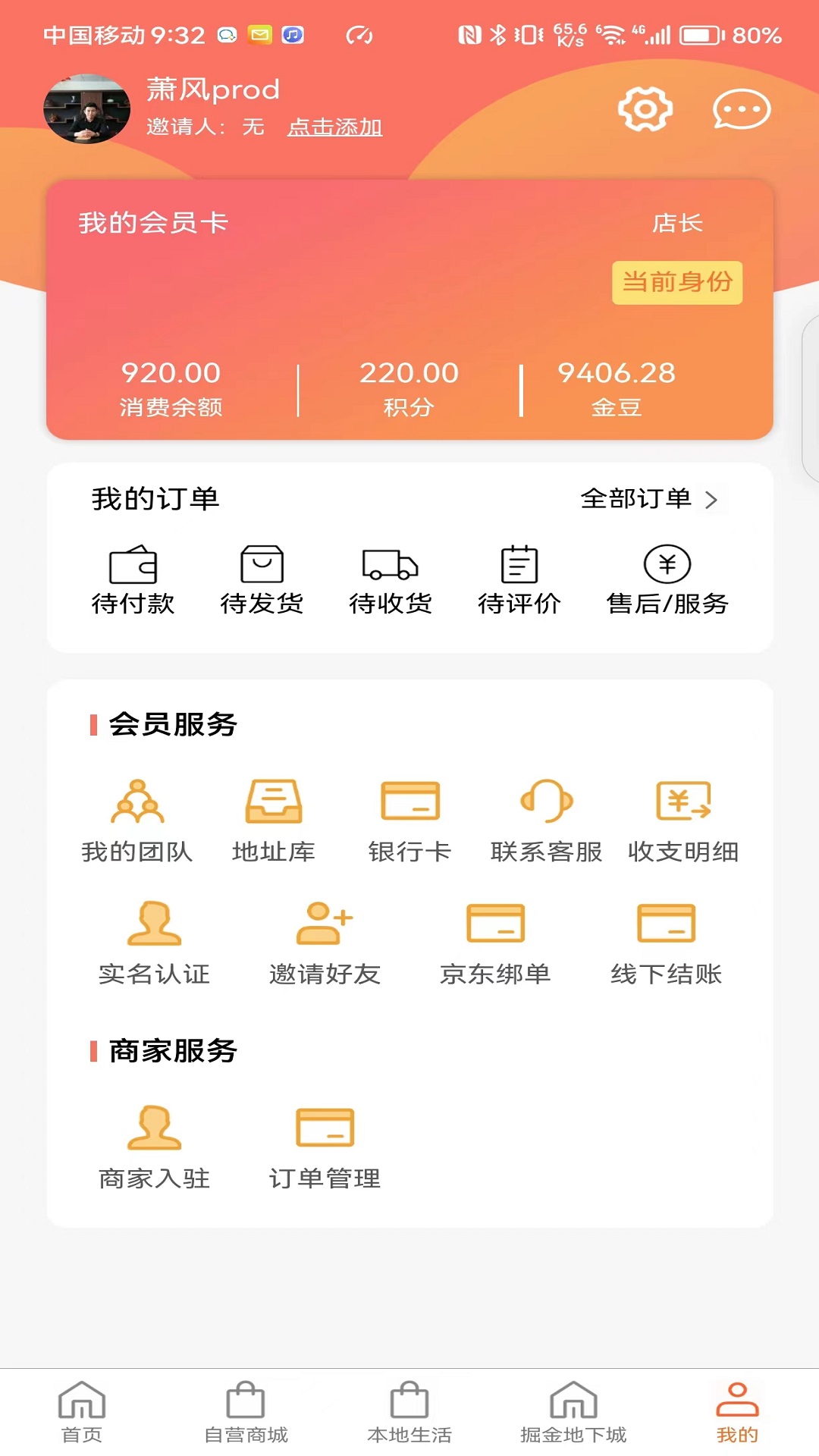819x1456 pixels.
Task: Open the settings gear icon
Action: (x=645, y=109)
